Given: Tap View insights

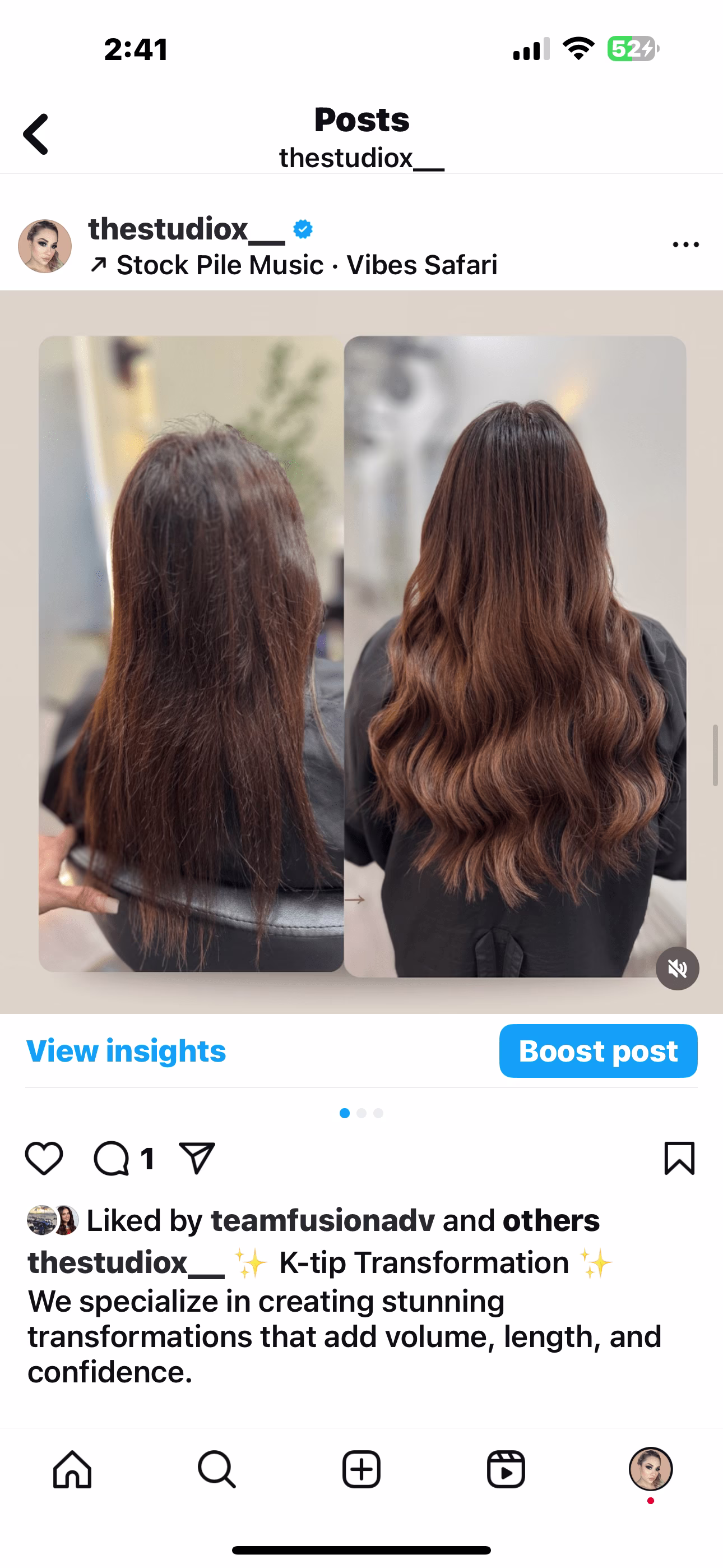Looking at the screenshot, I should coord(126,1051).
